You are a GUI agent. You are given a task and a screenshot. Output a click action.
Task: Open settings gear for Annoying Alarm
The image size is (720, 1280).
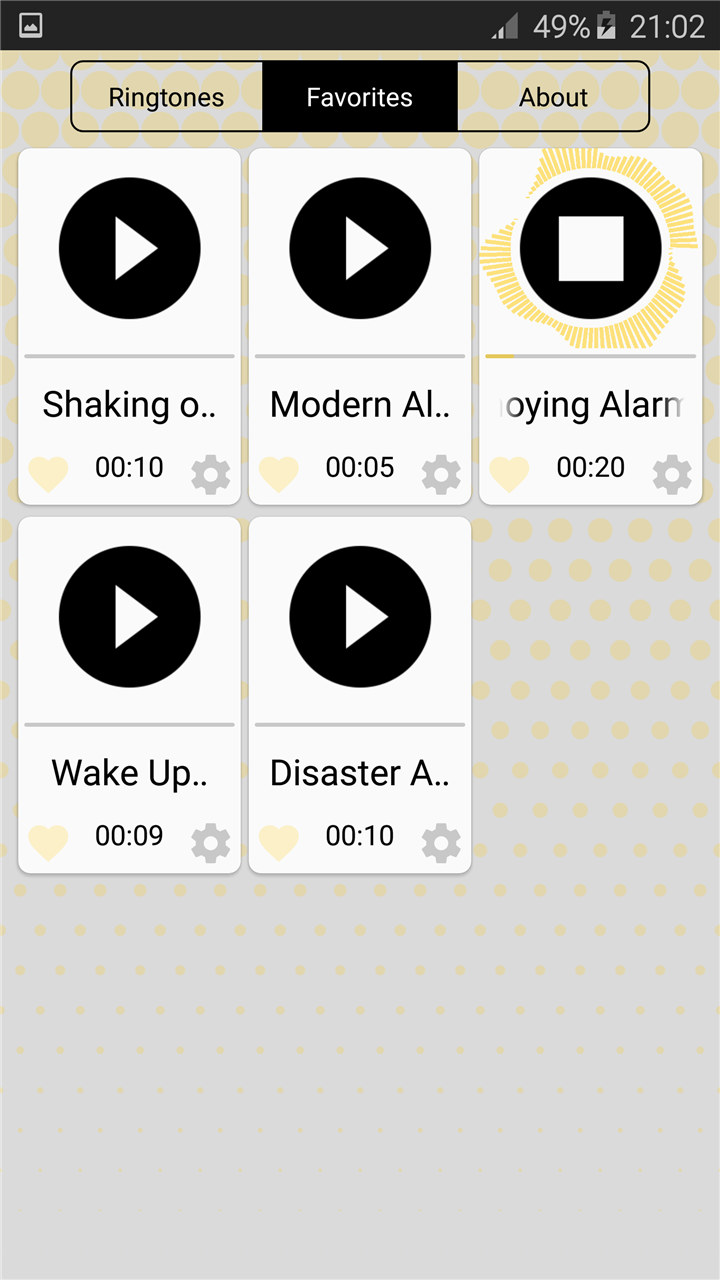click(672, 474)
